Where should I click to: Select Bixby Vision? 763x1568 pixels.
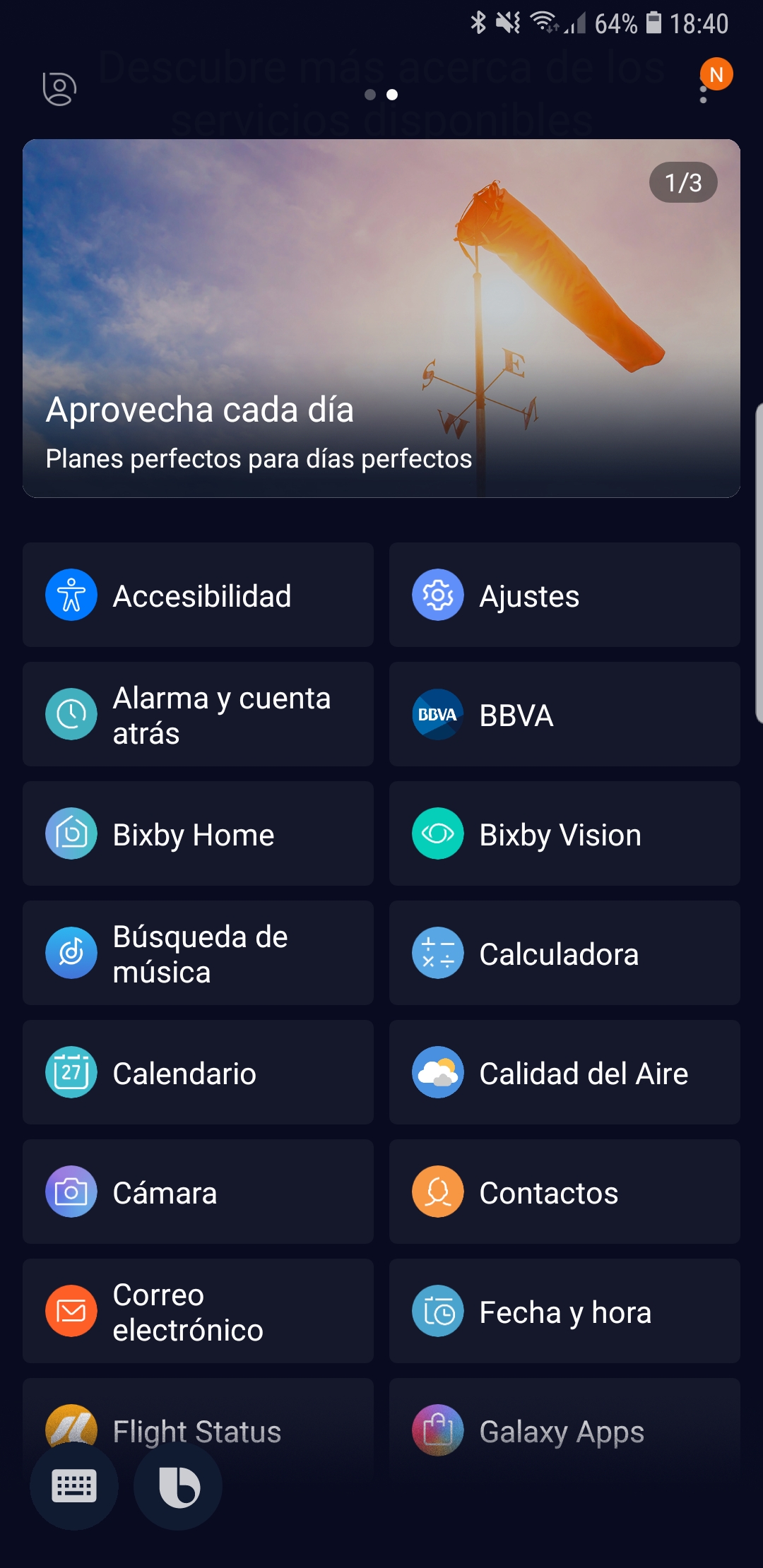point(564,833)
